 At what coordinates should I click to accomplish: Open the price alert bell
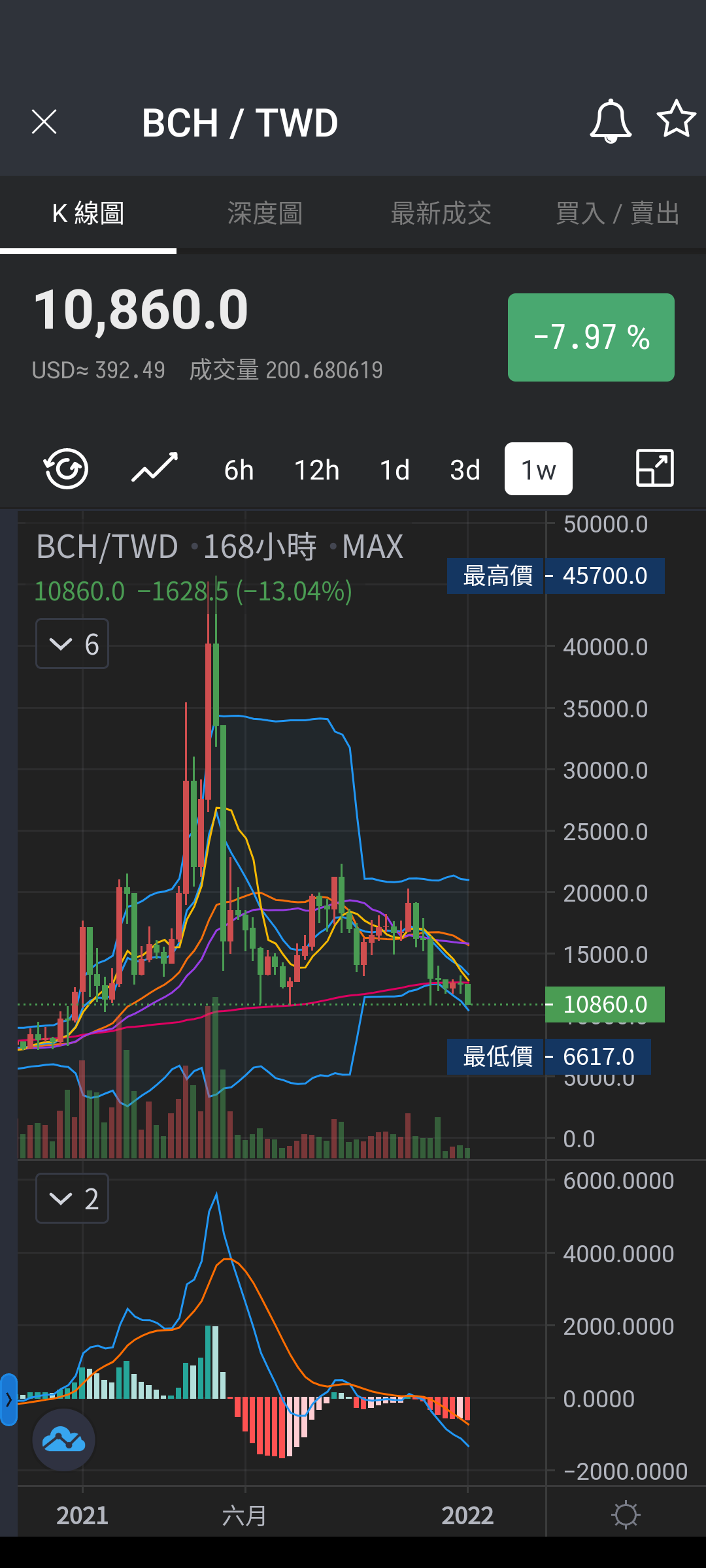pyautogui.click(x=611, y=122)
